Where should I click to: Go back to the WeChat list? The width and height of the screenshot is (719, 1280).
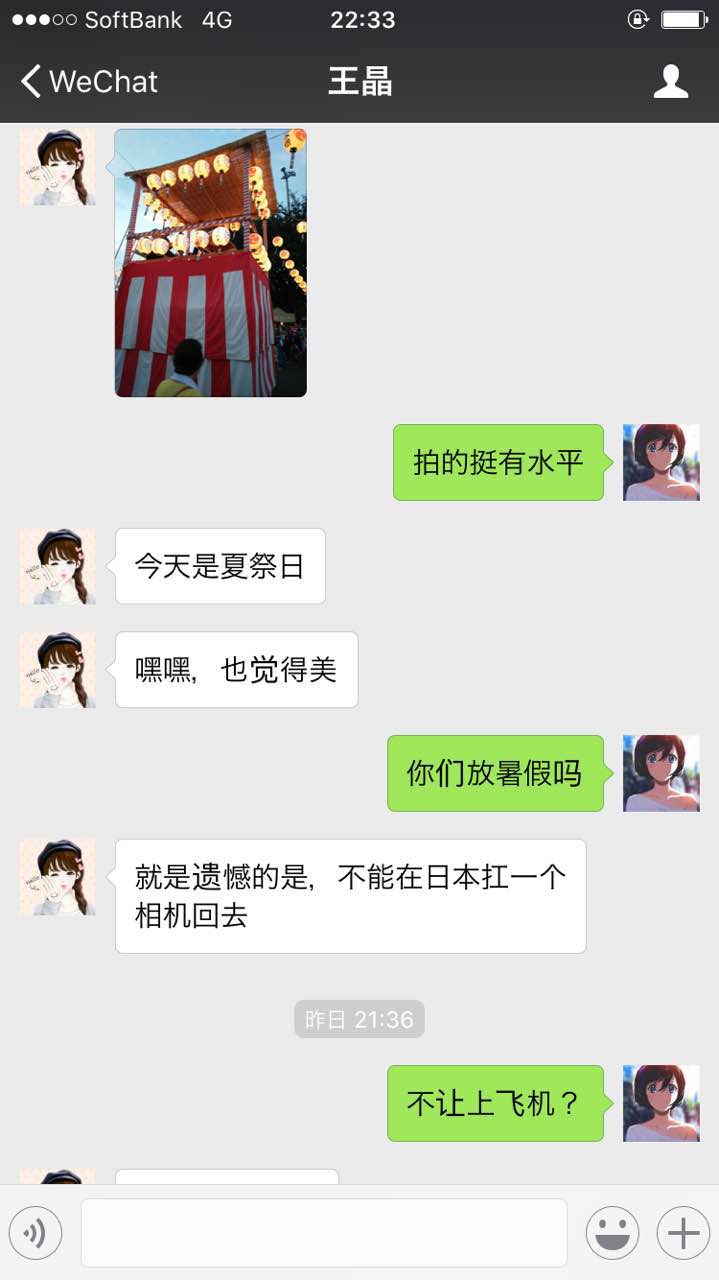88,82
